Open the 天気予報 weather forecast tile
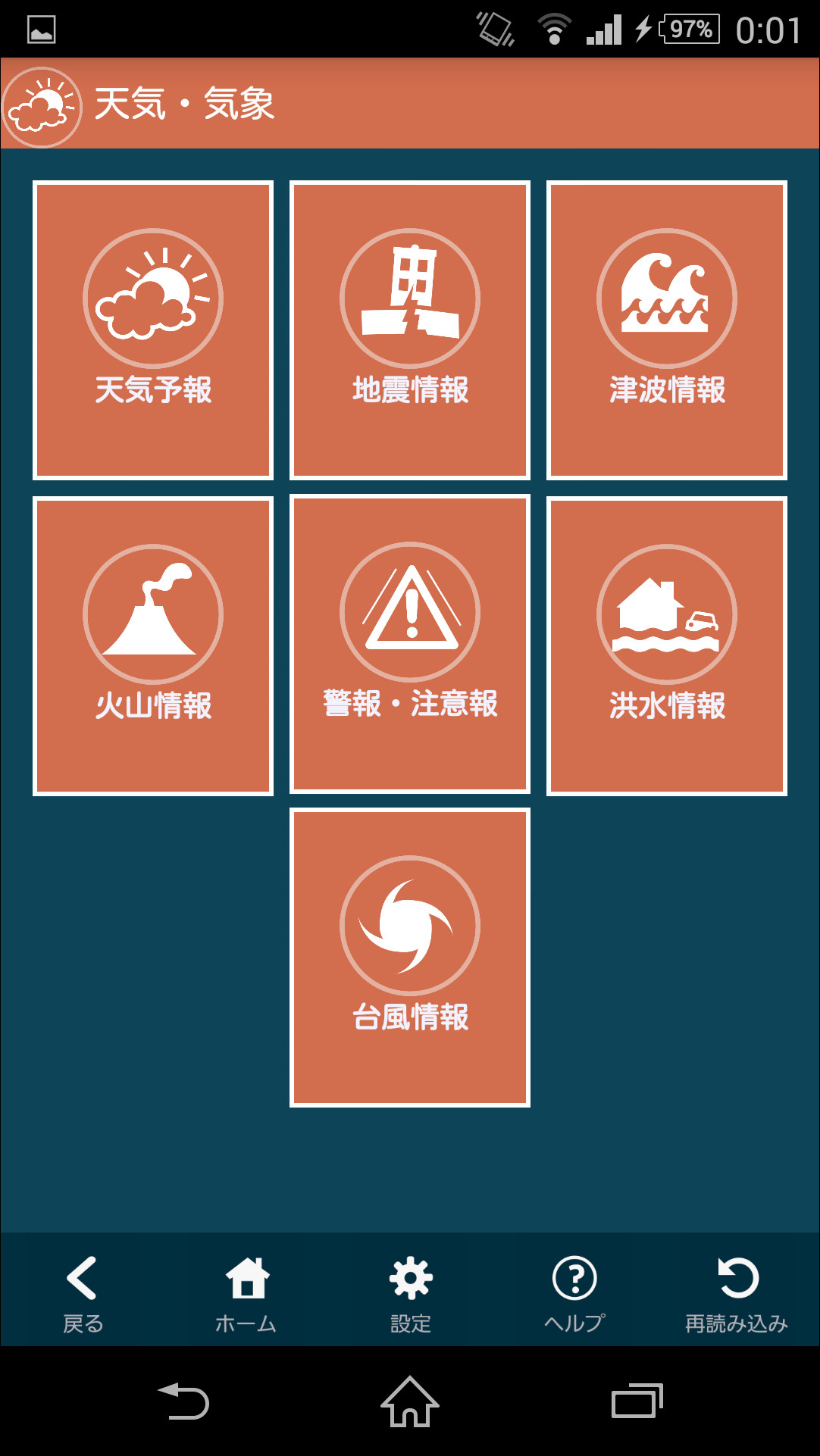820x1456 pixels. coord(153,330)
